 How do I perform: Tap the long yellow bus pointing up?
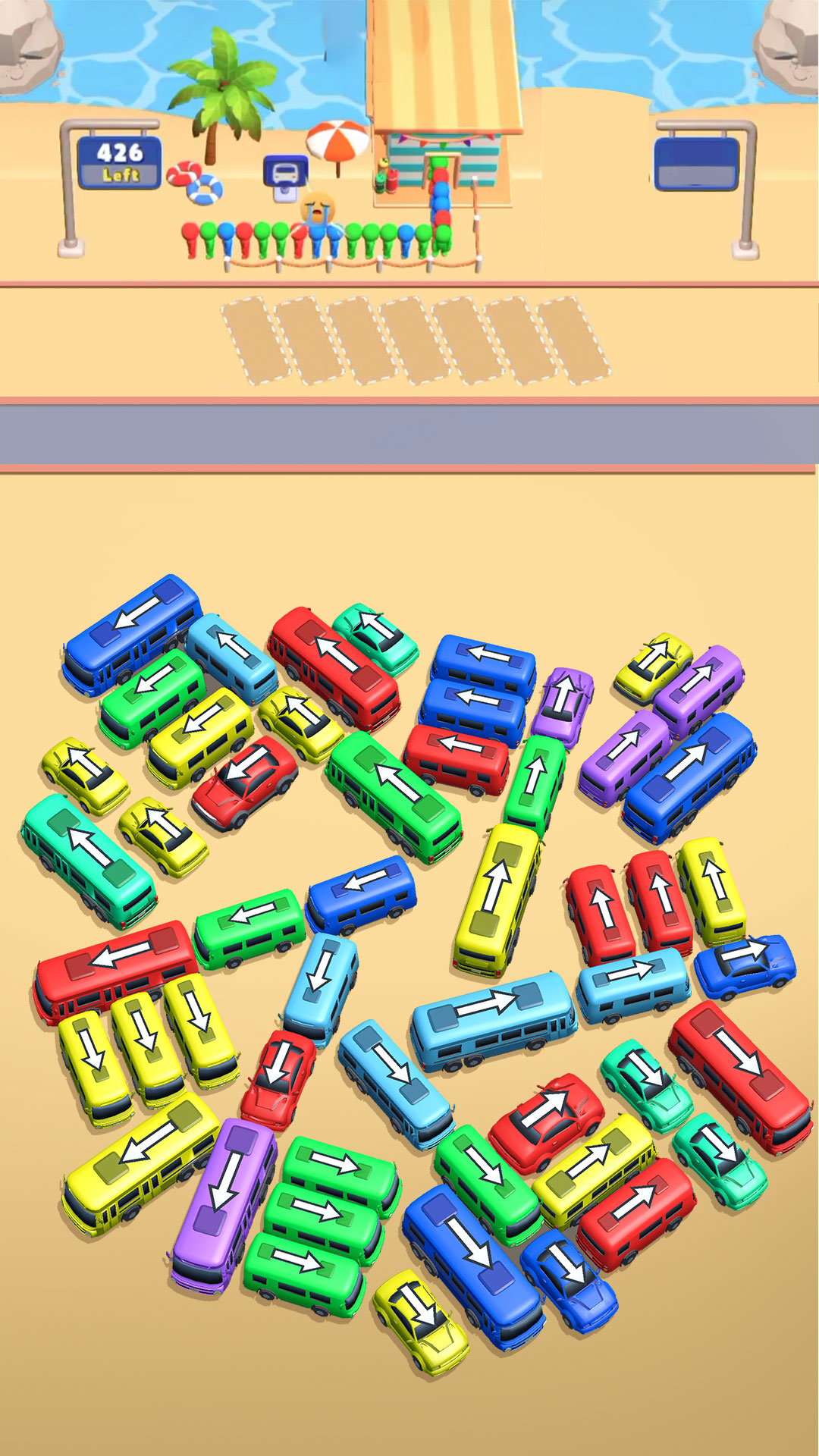(497, 899)
